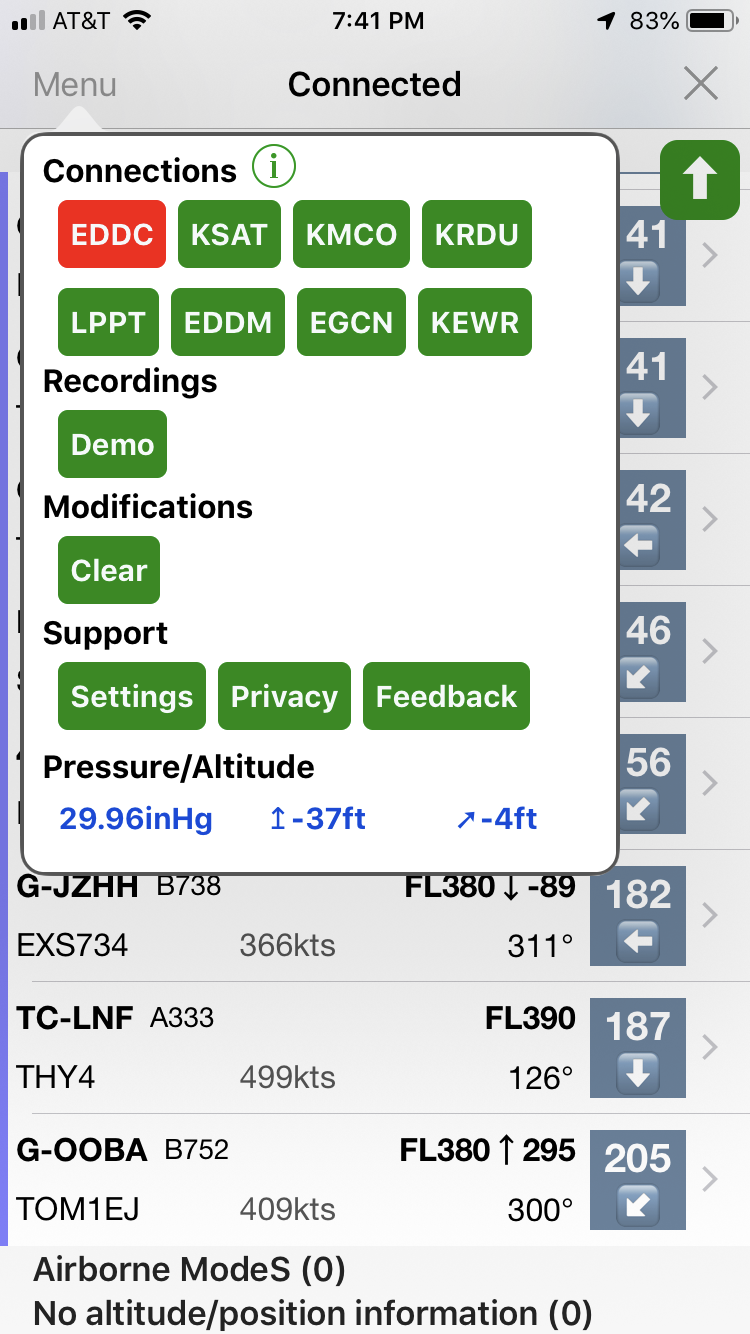This screenshot has width=750, height=1334.
Task: Select EGCN from connections
Action: click(x=351, y=323)
